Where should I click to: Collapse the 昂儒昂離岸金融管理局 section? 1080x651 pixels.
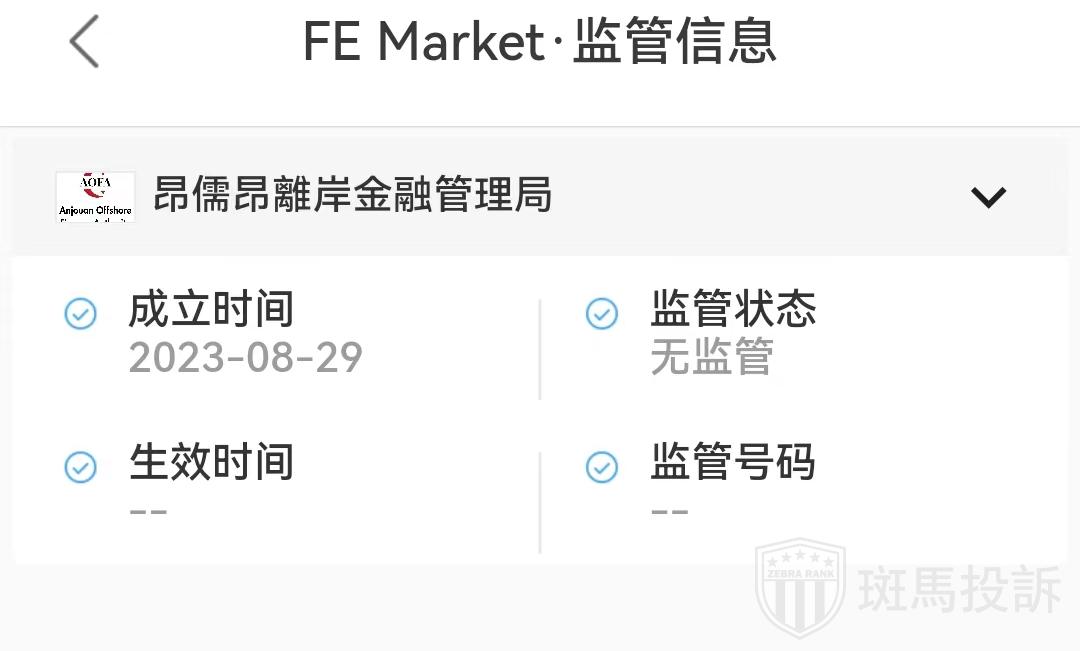[987, 197]
